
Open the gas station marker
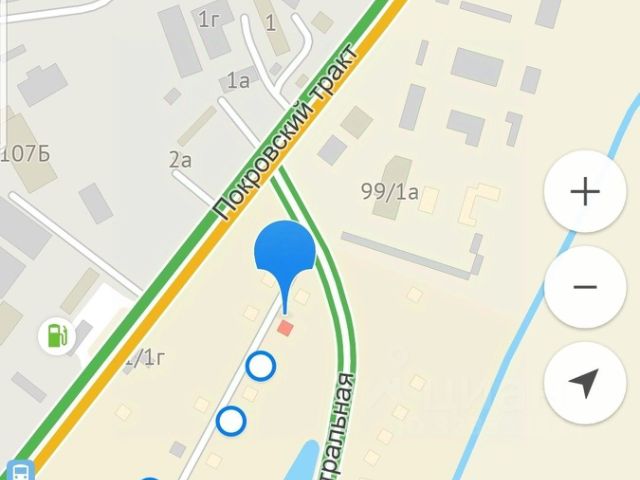[59, 336]
